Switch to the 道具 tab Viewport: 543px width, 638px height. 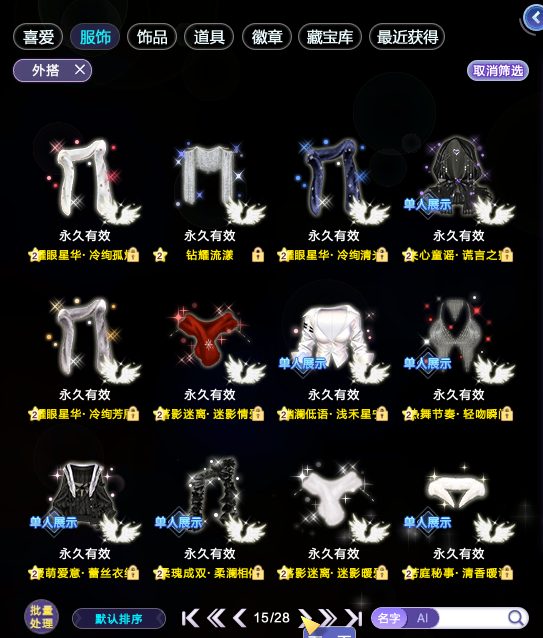(x=209, y=37)
